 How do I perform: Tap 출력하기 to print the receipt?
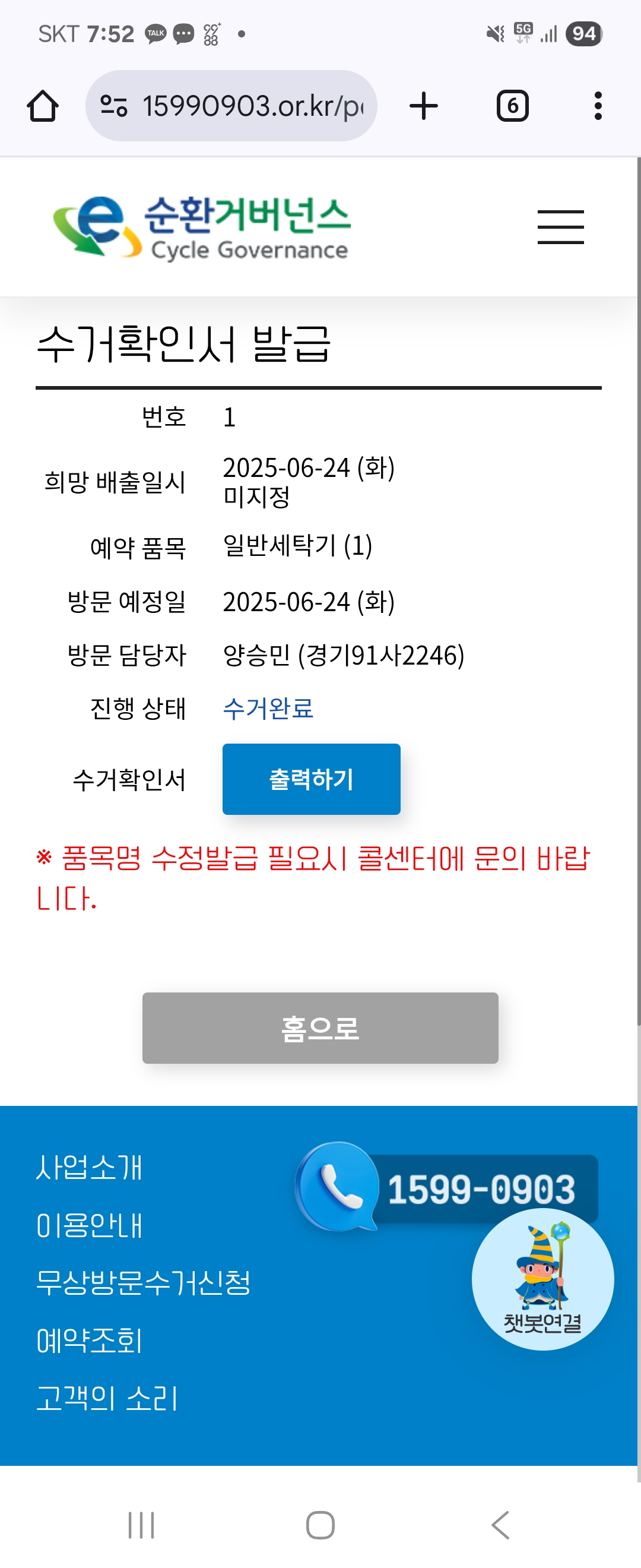click(x=311, y=779)
